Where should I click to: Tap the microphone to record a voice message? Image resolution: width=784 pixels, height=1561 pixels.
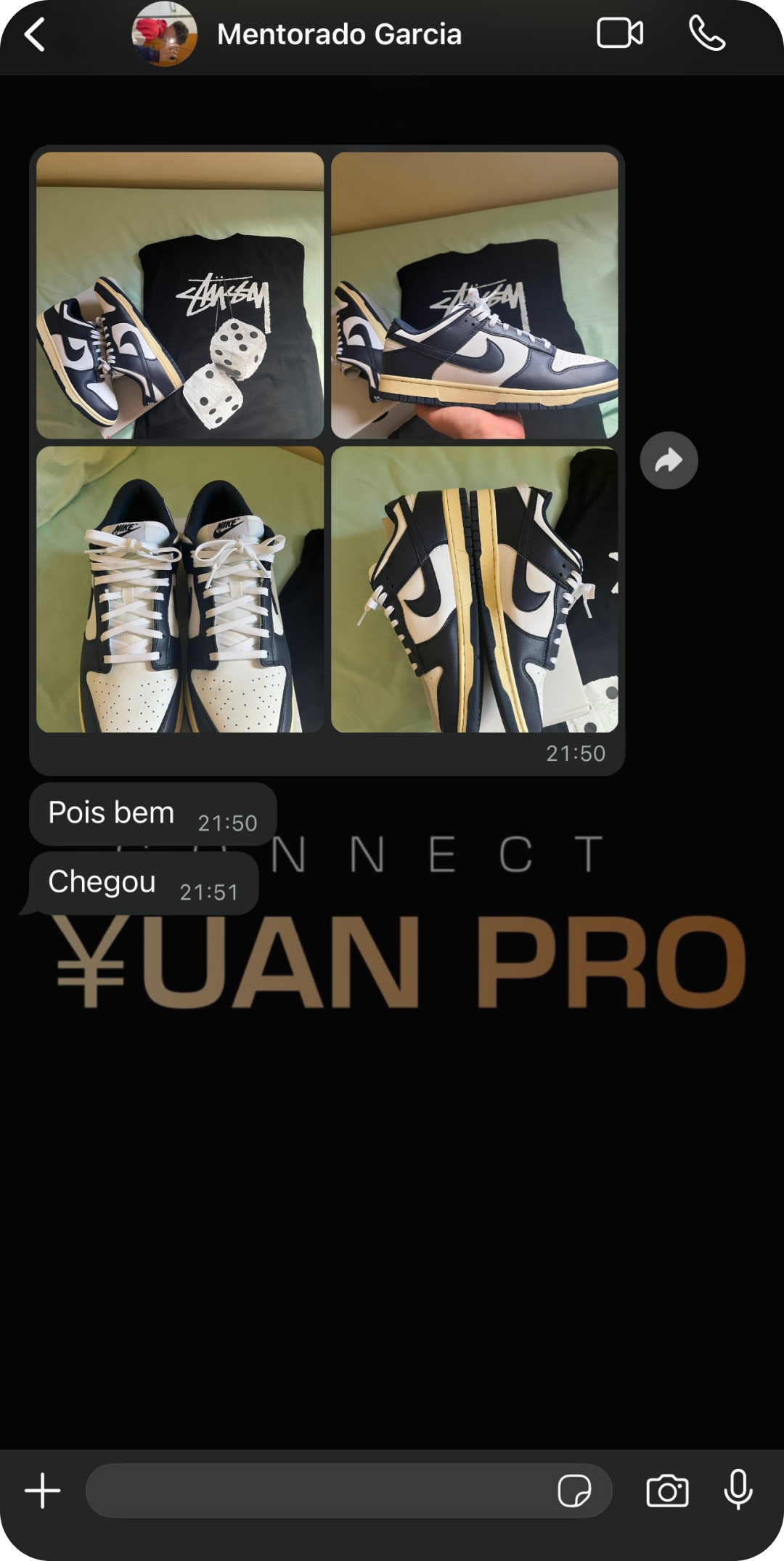[738, 1490]
